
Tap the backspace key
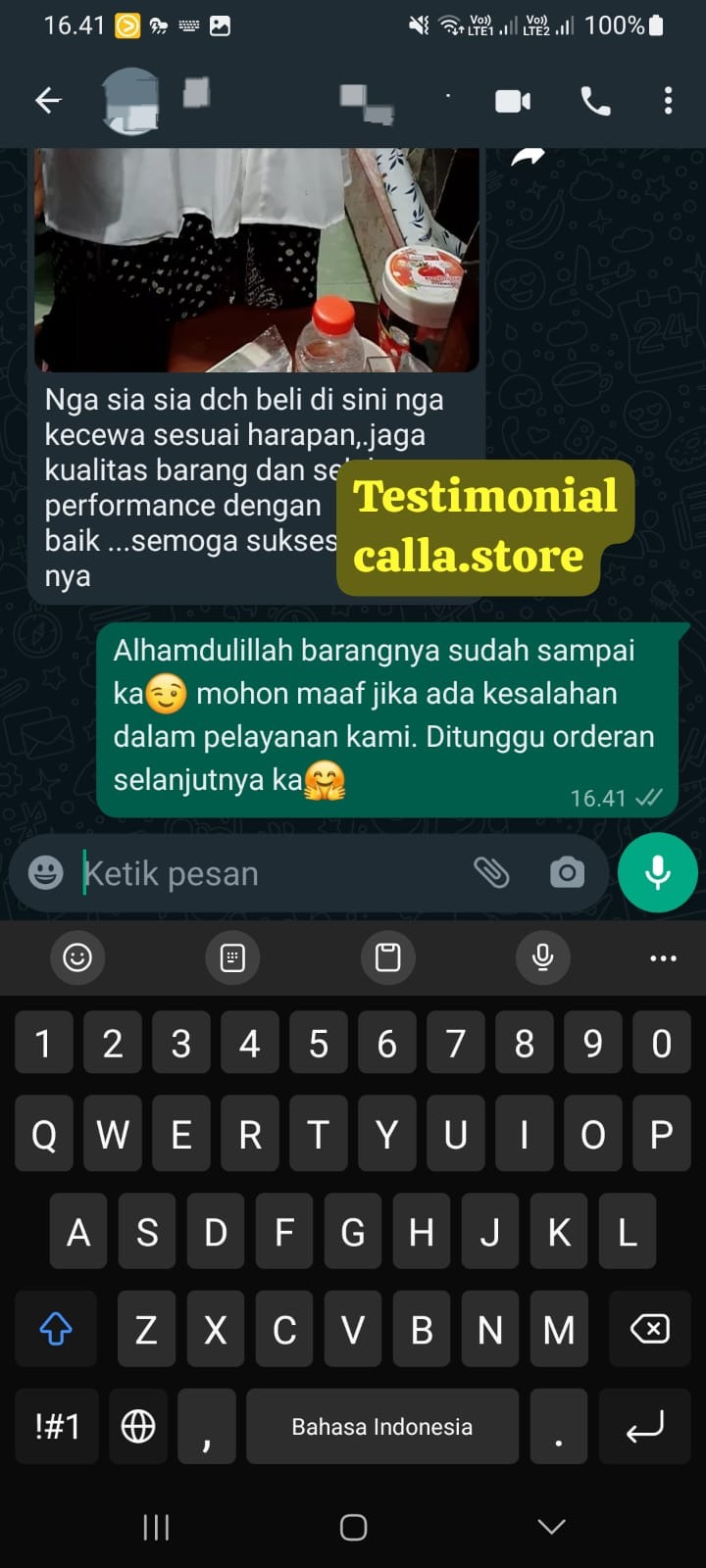pos(649,1329)
